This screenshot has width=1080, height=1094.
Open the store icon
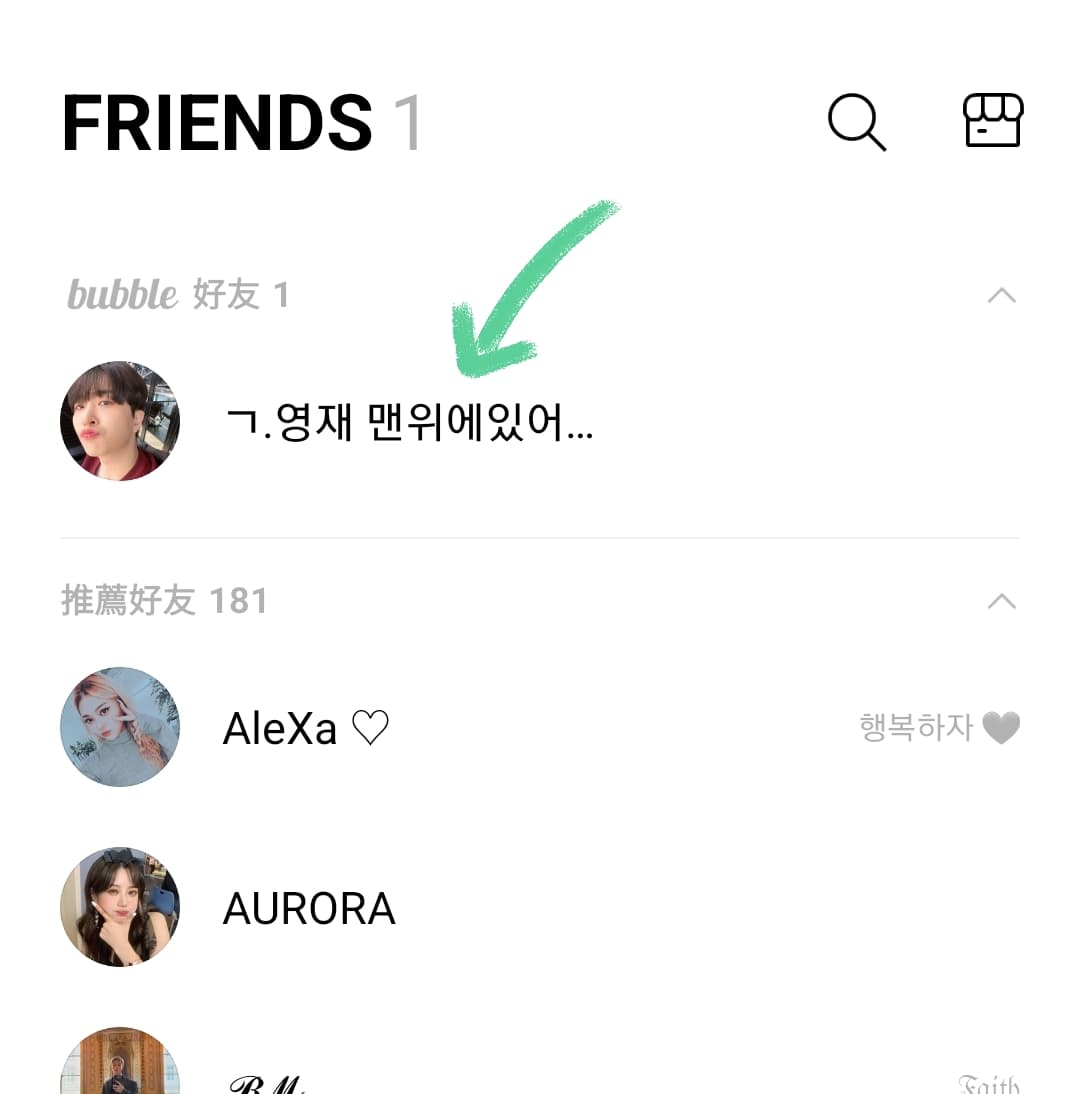(x=992, y=122)
